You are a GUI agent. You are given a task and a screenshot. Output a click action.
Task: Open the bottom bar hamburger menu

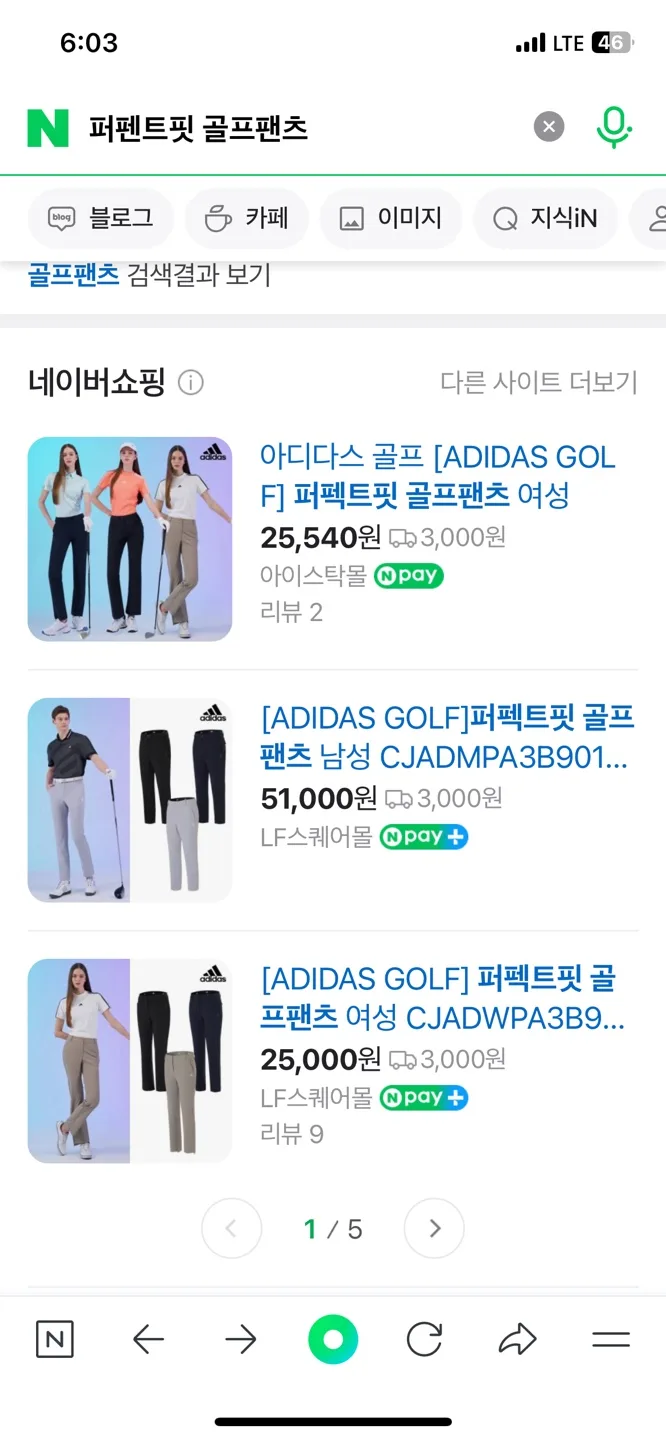click(610, 1340)
